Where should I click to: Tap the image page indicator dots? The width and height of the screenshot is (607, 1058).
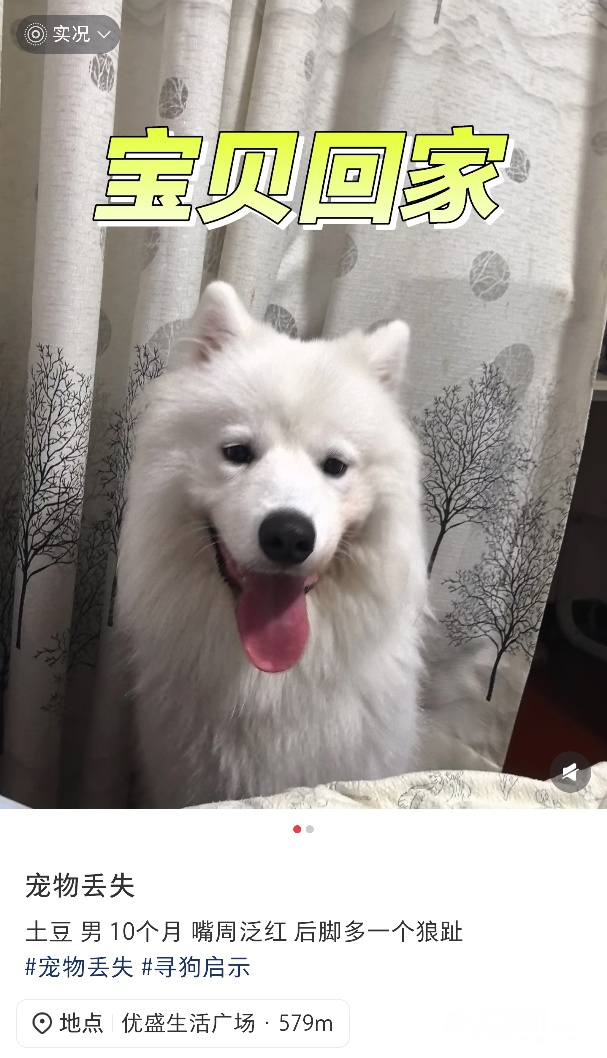coord(303,829)
